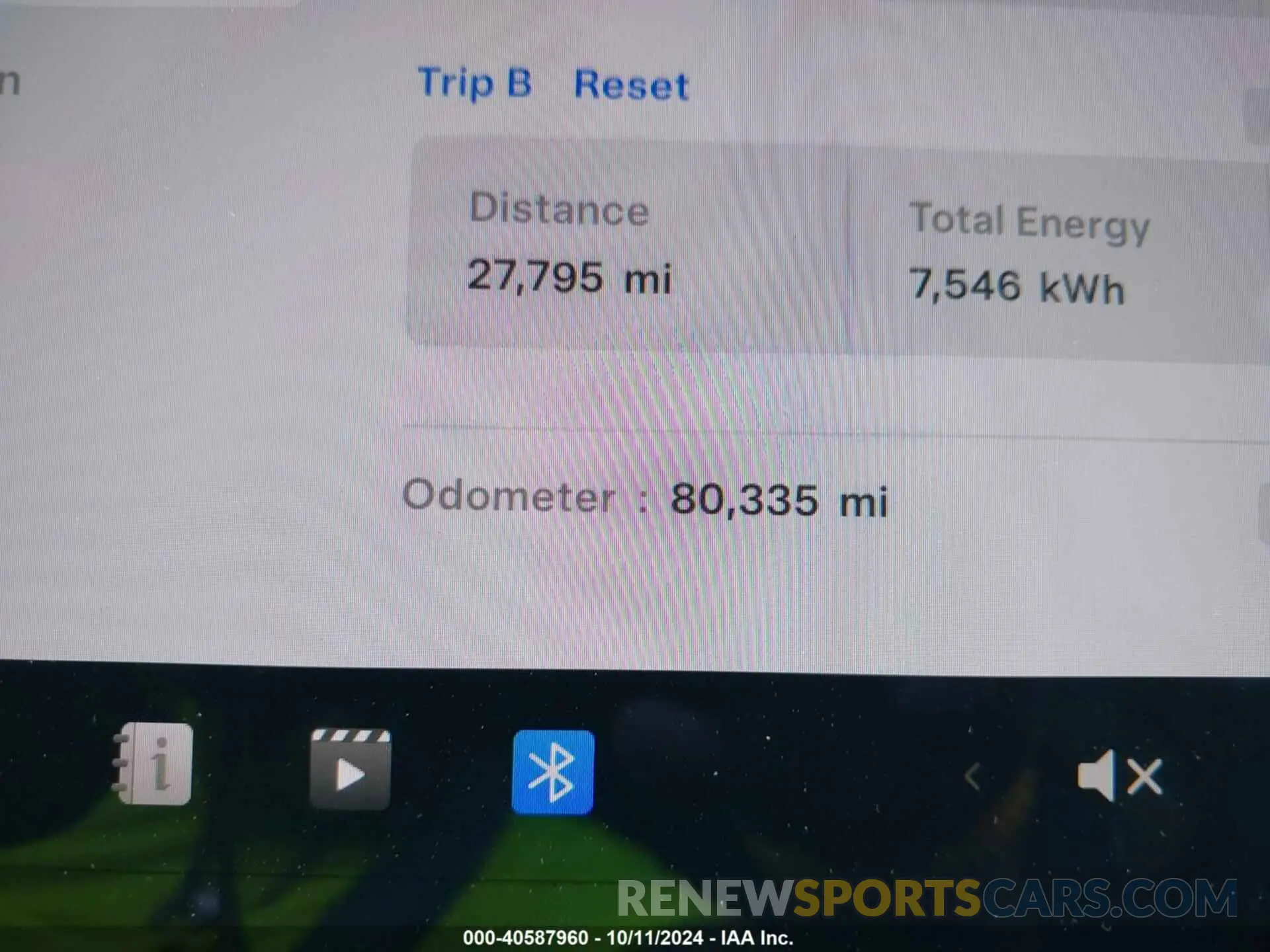
Task: Tap the muted speaker volume icon
Action: [x=1119, y=775]
